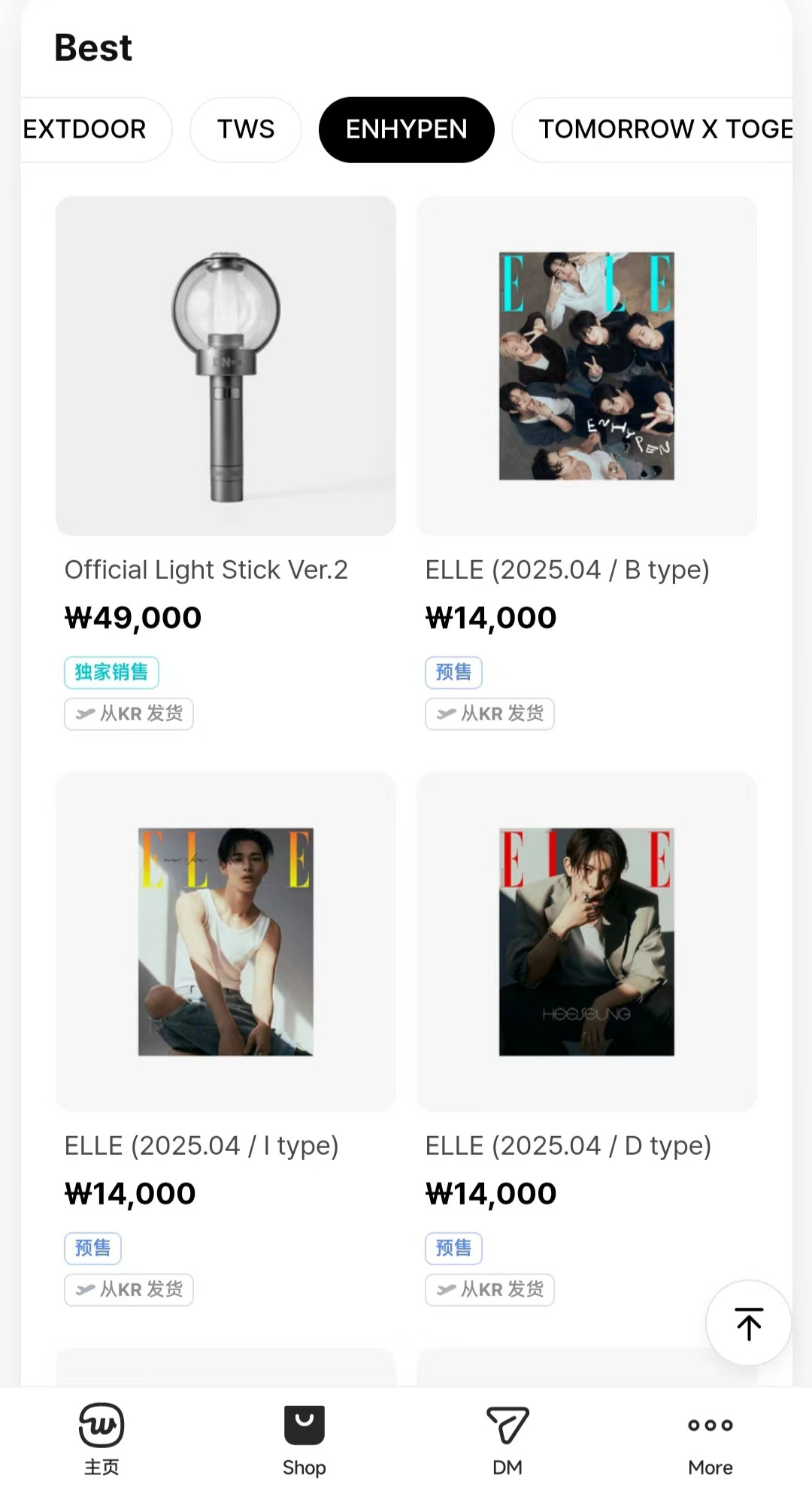This screenshot has height=1512, width=812.
Task: Select the ENHYPEN artist chip
Action: [406, 129]
